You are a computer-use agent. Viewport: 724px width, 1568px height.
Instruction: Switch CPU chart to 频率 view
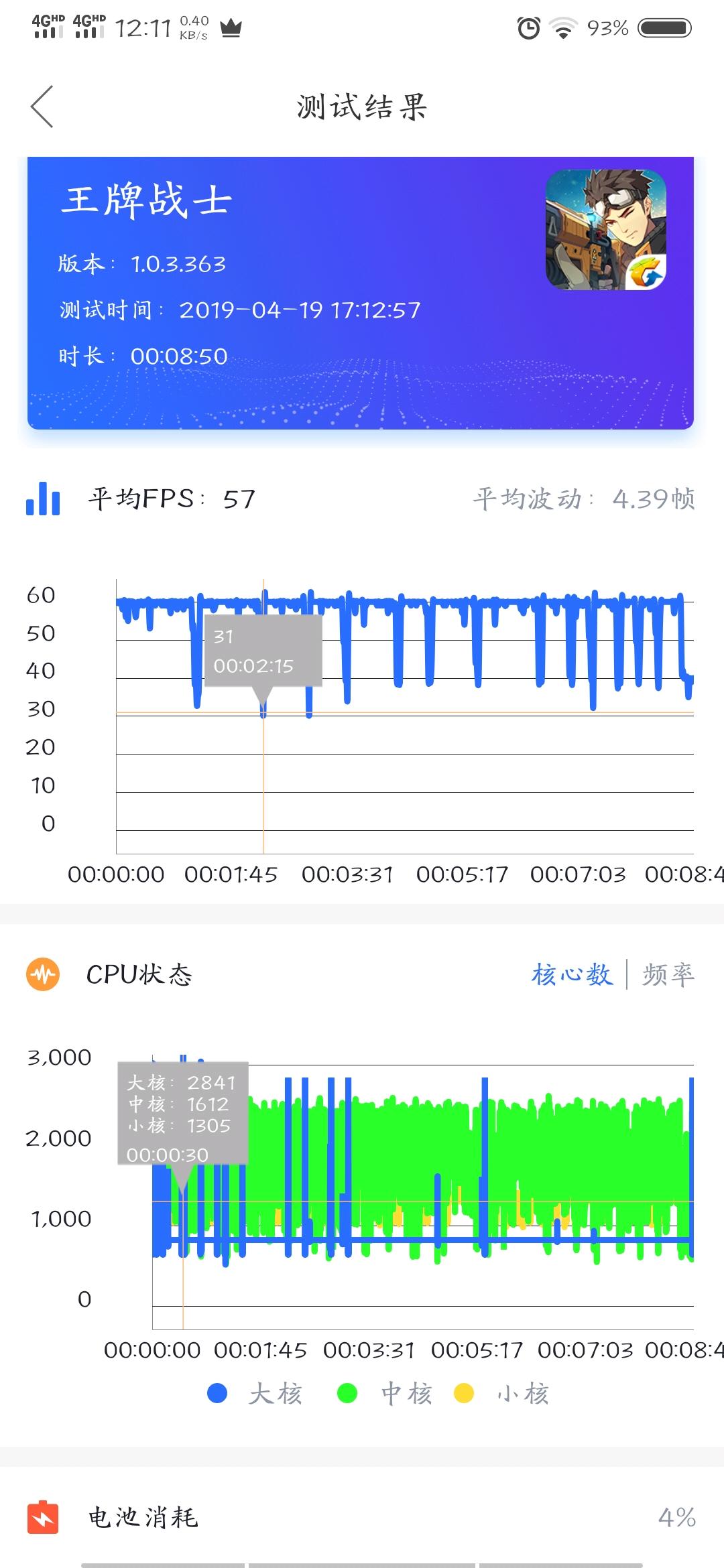point(668,975)
